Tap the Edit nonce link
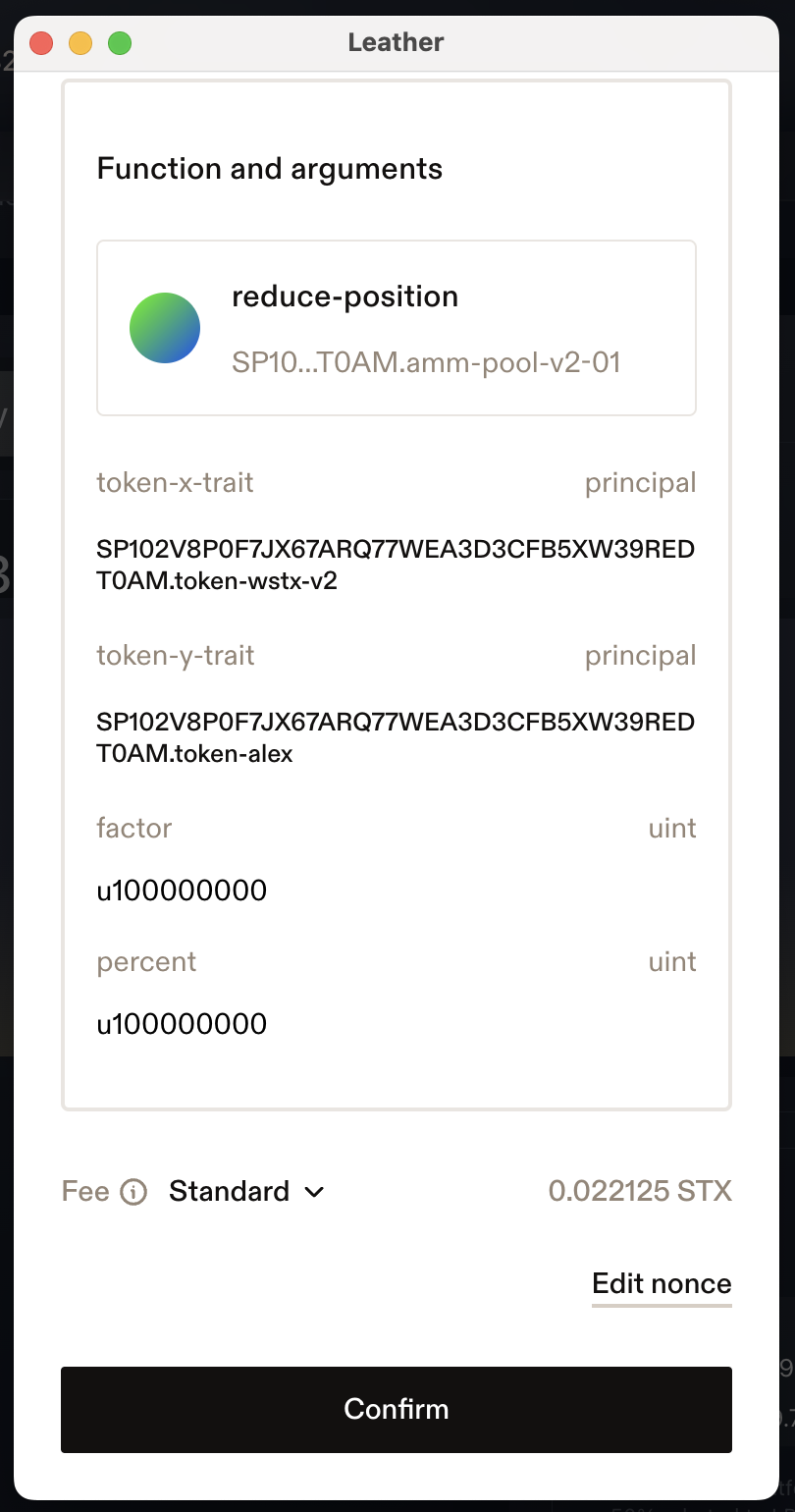This screenshot has height=1512, width=795. pyautogui.click(x=662, y=1284)
